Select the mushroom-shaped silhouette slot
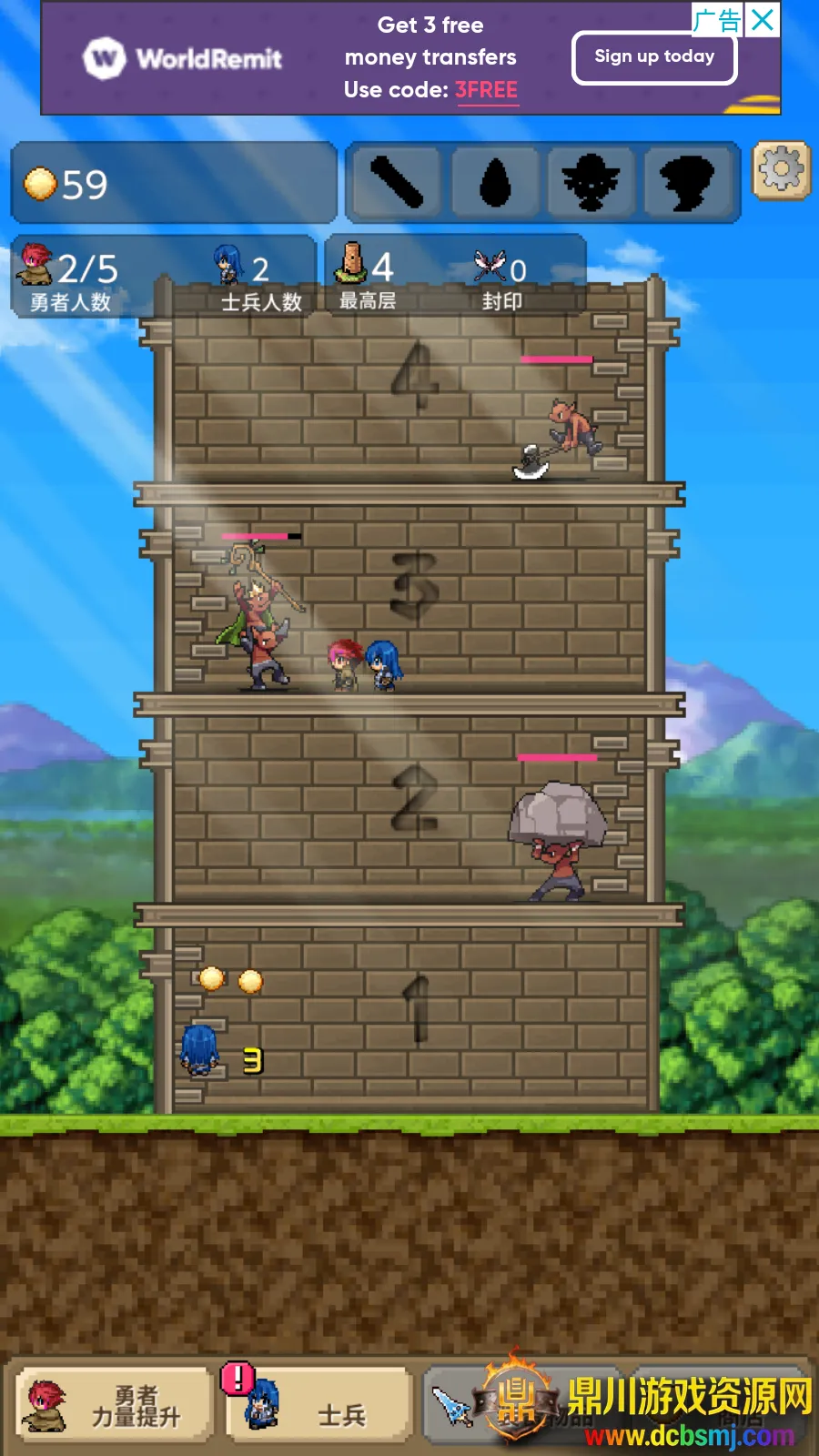The width and height of the screenshot is (819, 1456). (687, 182)
